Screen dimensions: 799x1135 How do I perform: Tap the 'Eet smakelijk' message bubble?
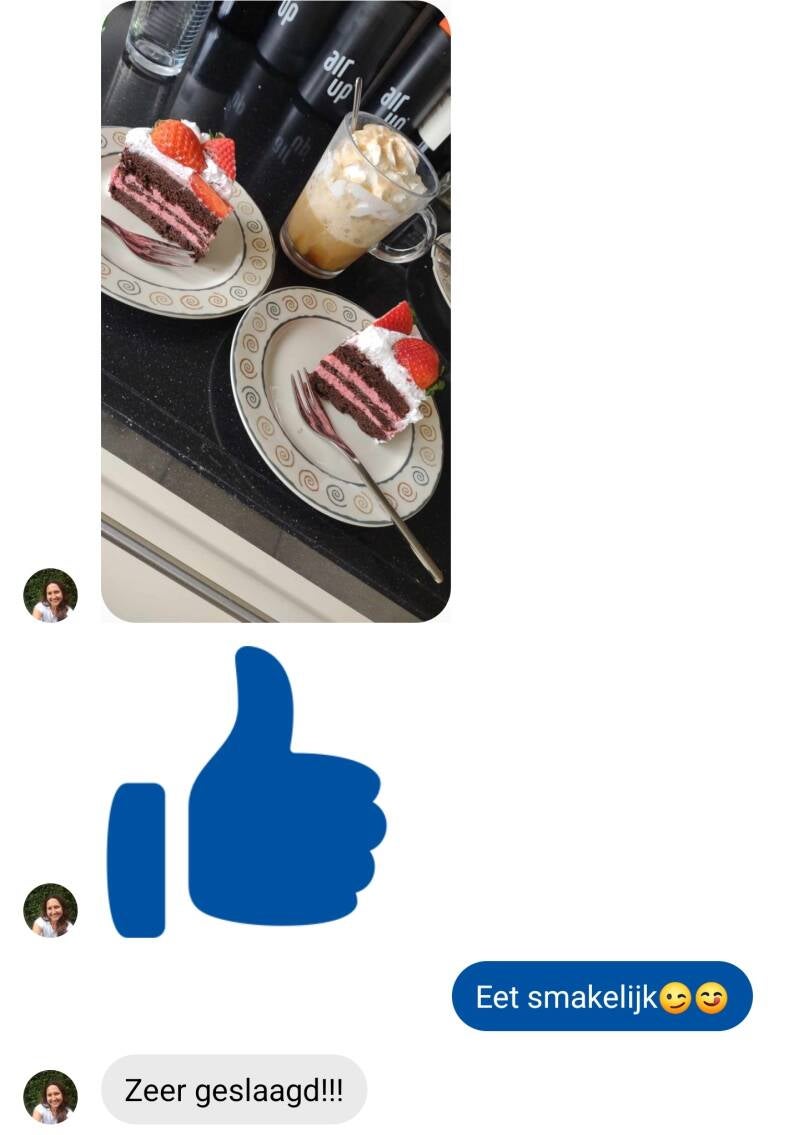click(601, 996)
